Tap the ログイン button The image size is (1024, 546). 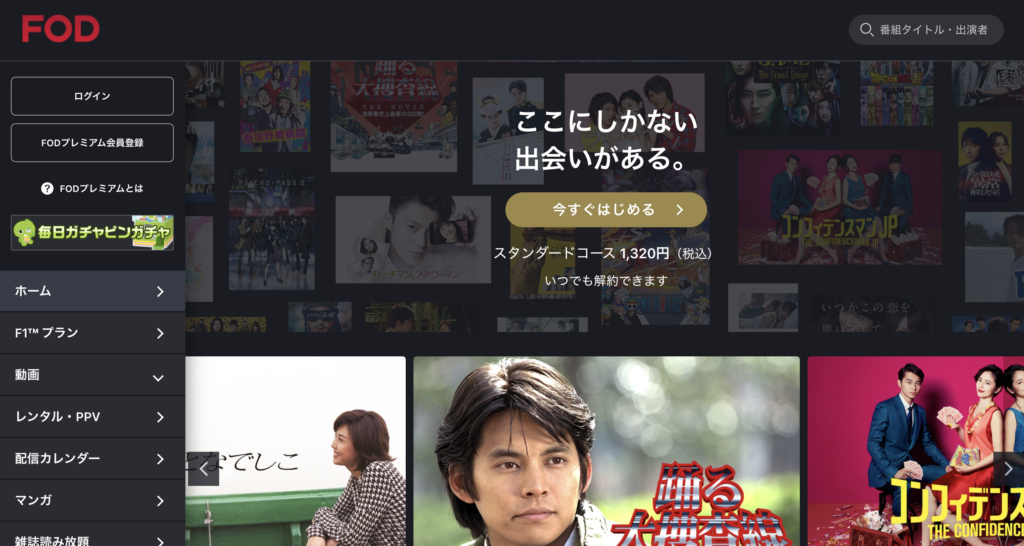(x=92, y=96)
